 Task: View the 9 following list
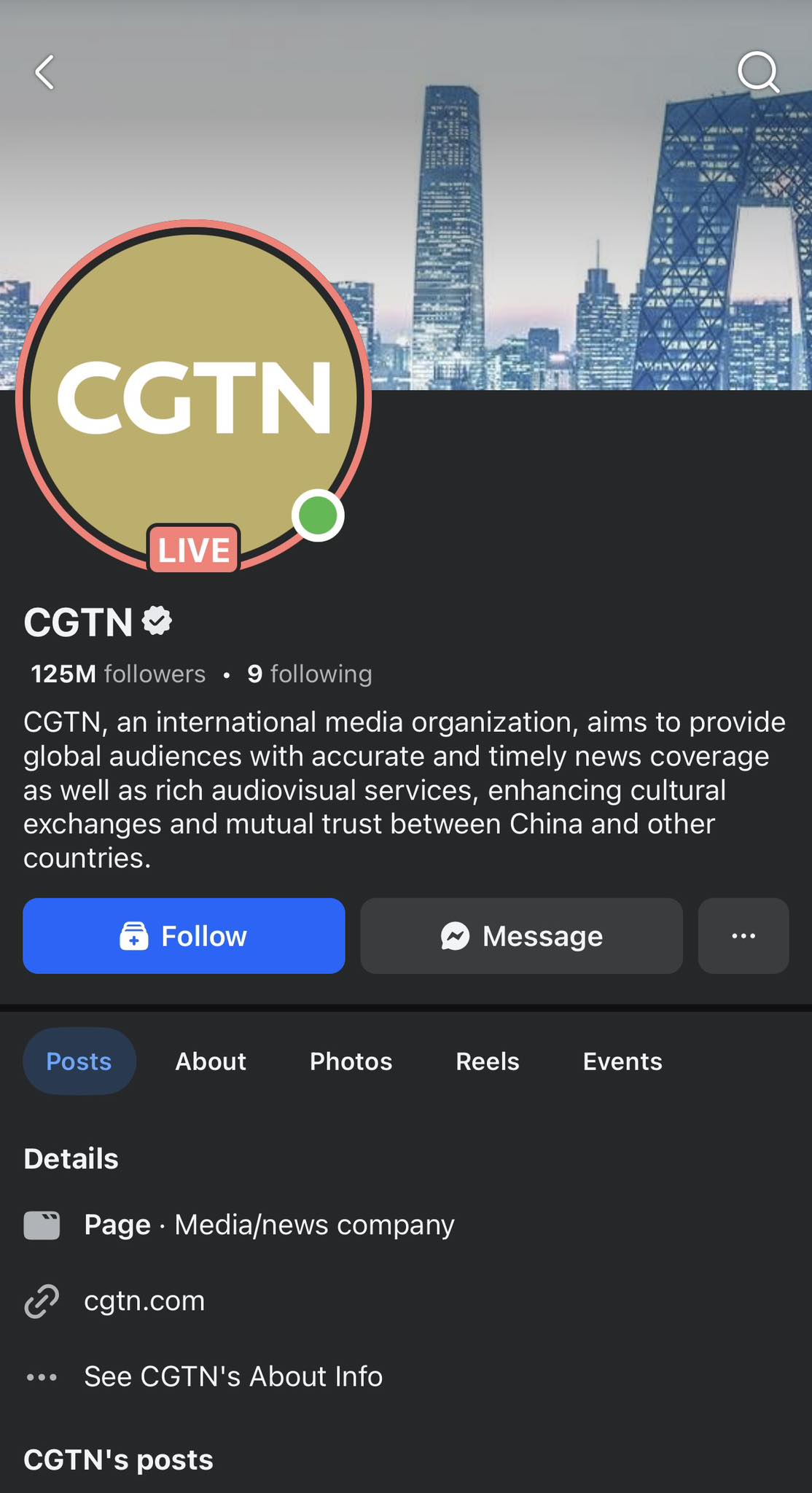click(x=310, y=674)
